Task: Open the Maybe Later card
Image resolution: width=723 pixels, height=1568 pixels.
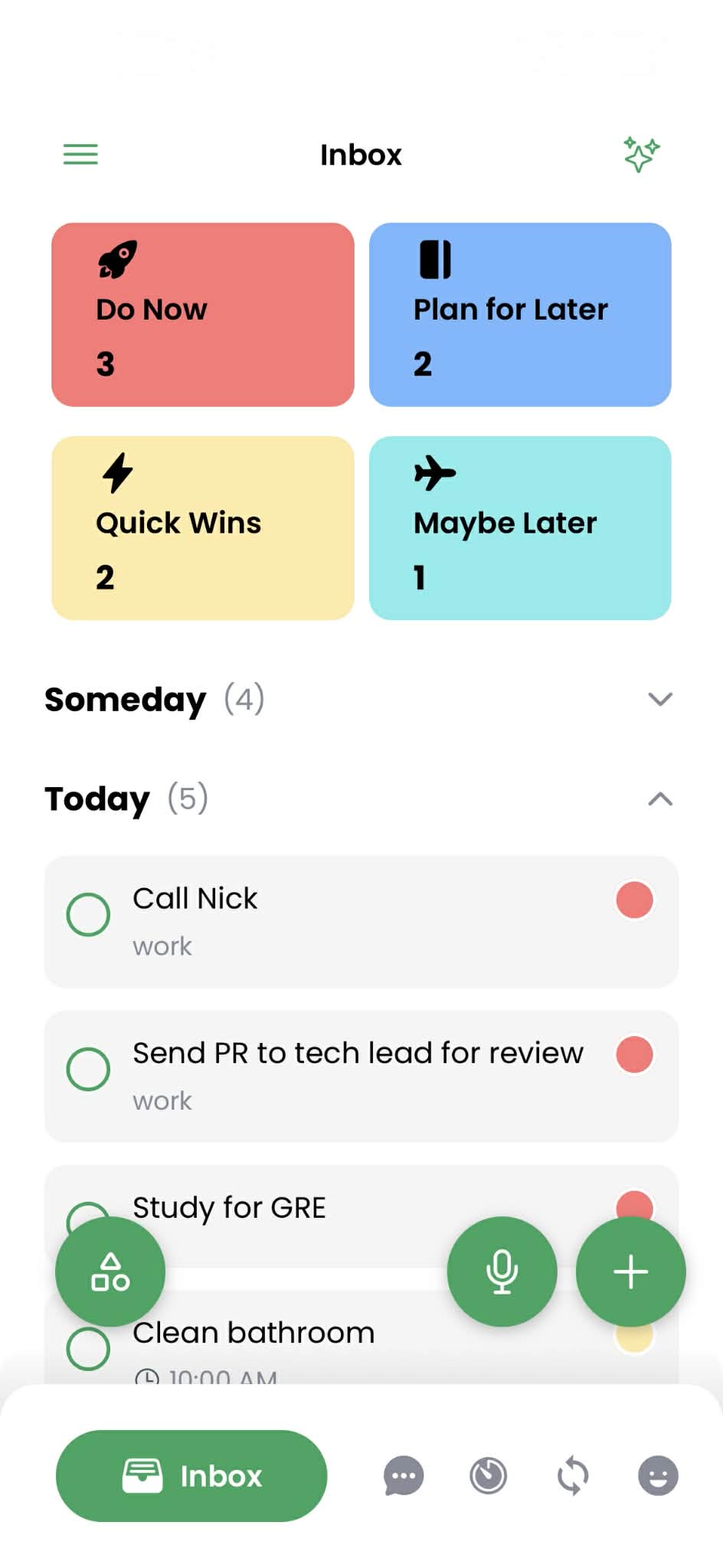Action: tap(519, 527)
